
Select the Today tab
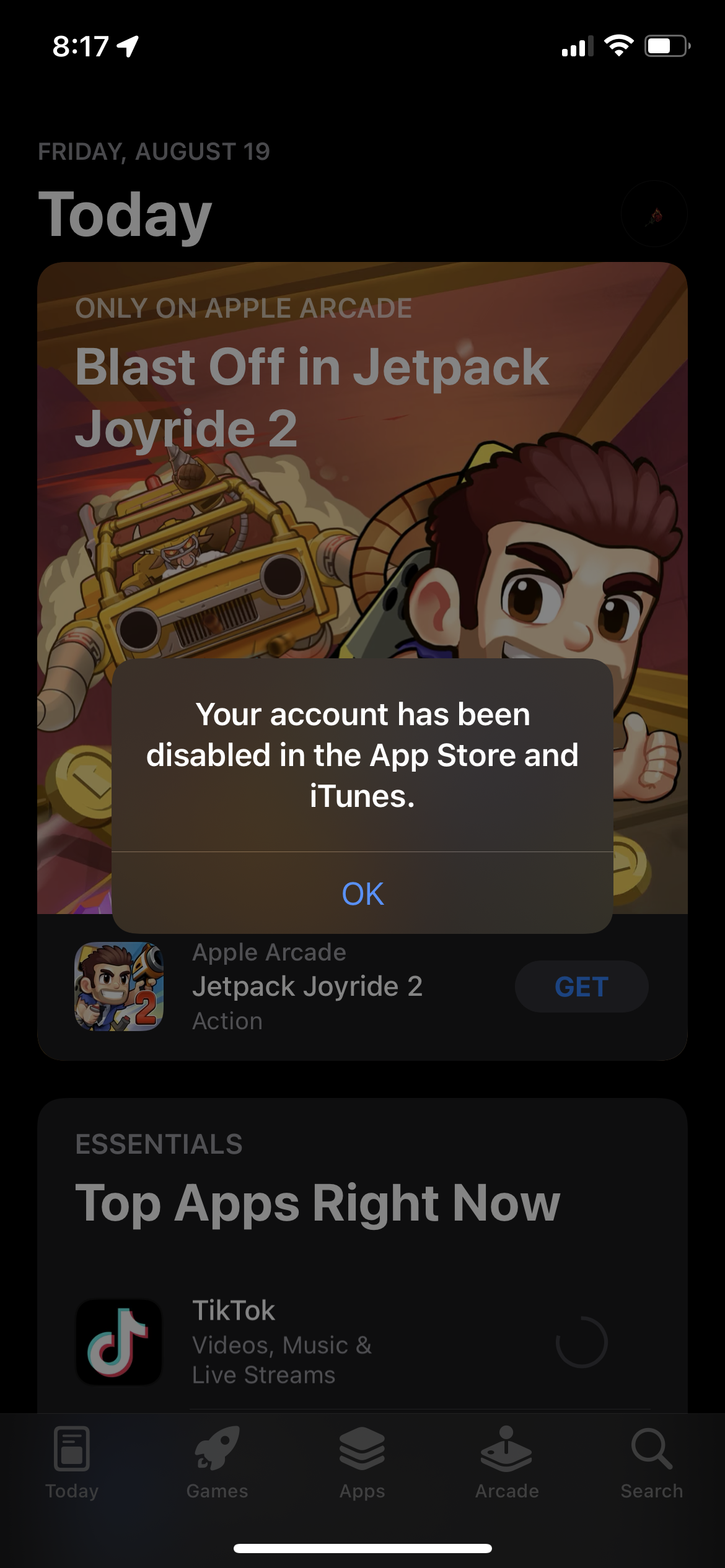pyautogui.click(x=72, y=1463)
